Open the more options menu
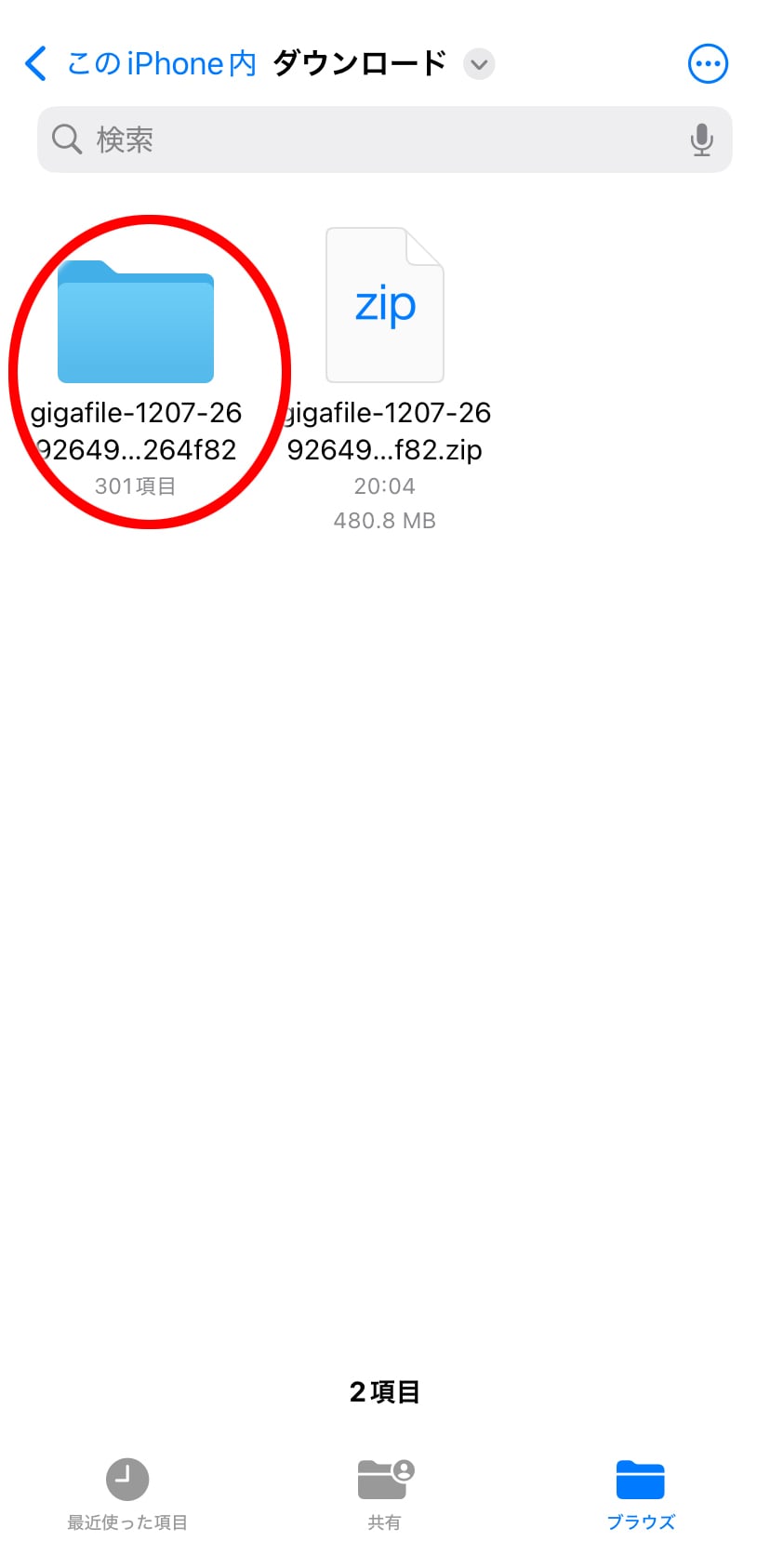This screenshot has height=1568, width=770. tap(708, 64)
